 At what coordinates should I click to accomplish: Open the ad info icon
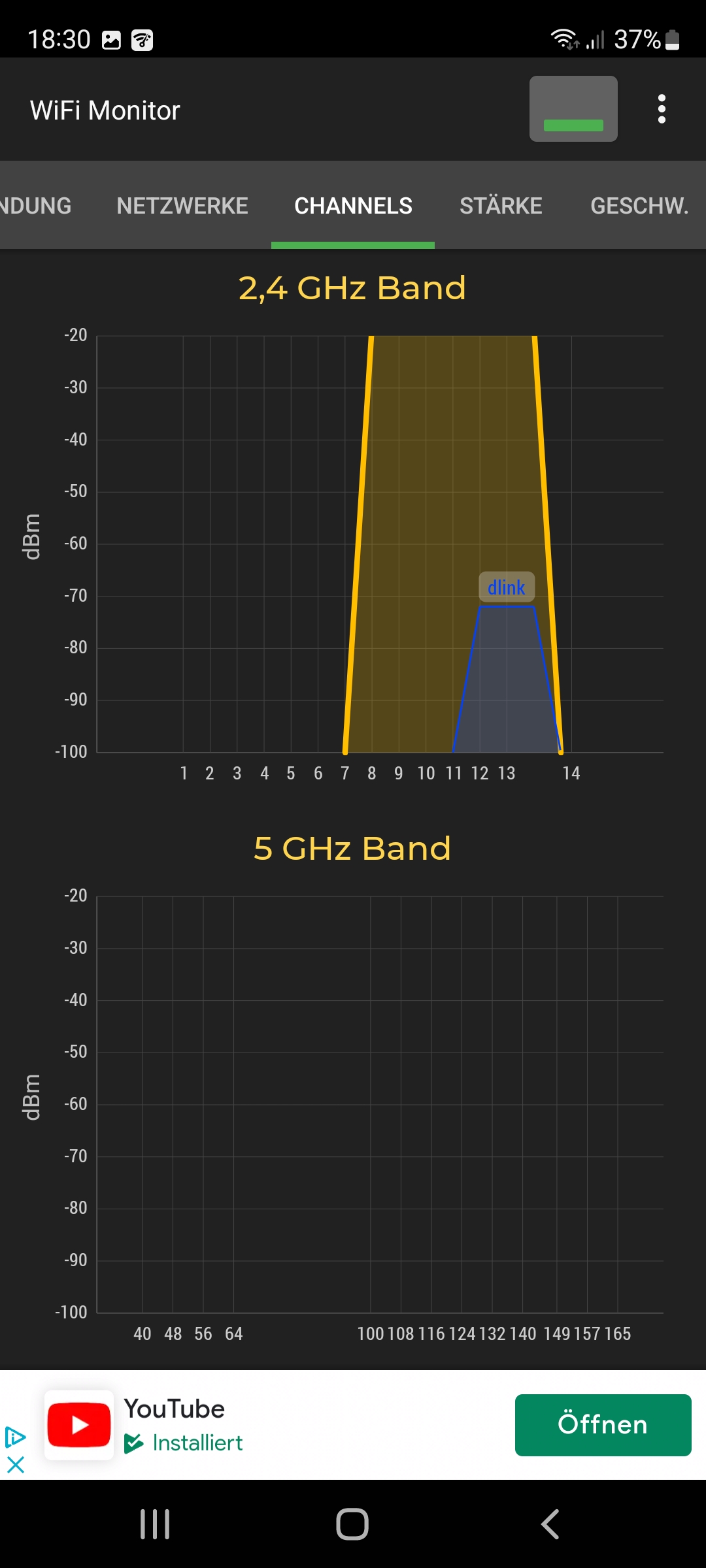pyautogui.click(x=15, y=1437)
